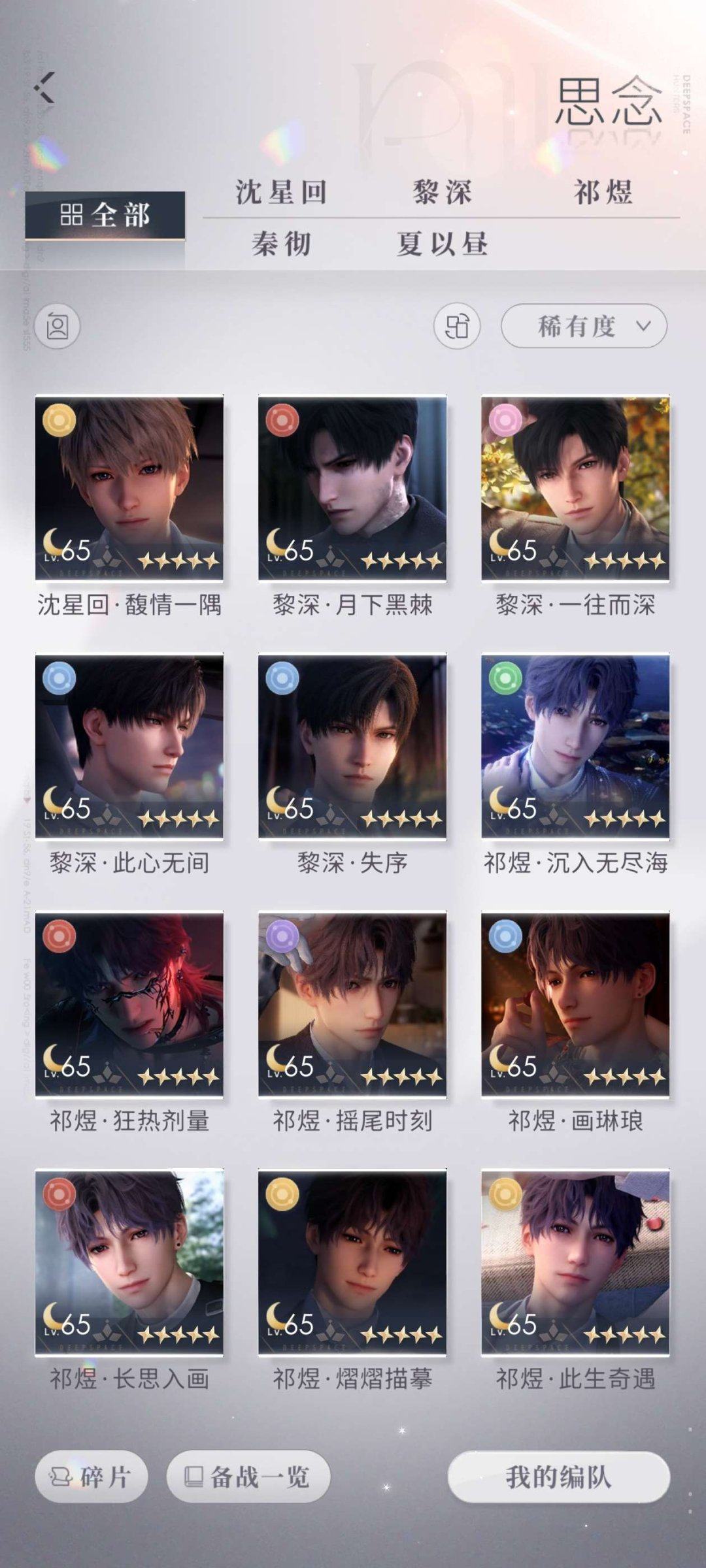Screen dimensions: 706x1568
Task: Open 备战一览 battle overview
Action: pyautogui.click(x=248, y=1477)
